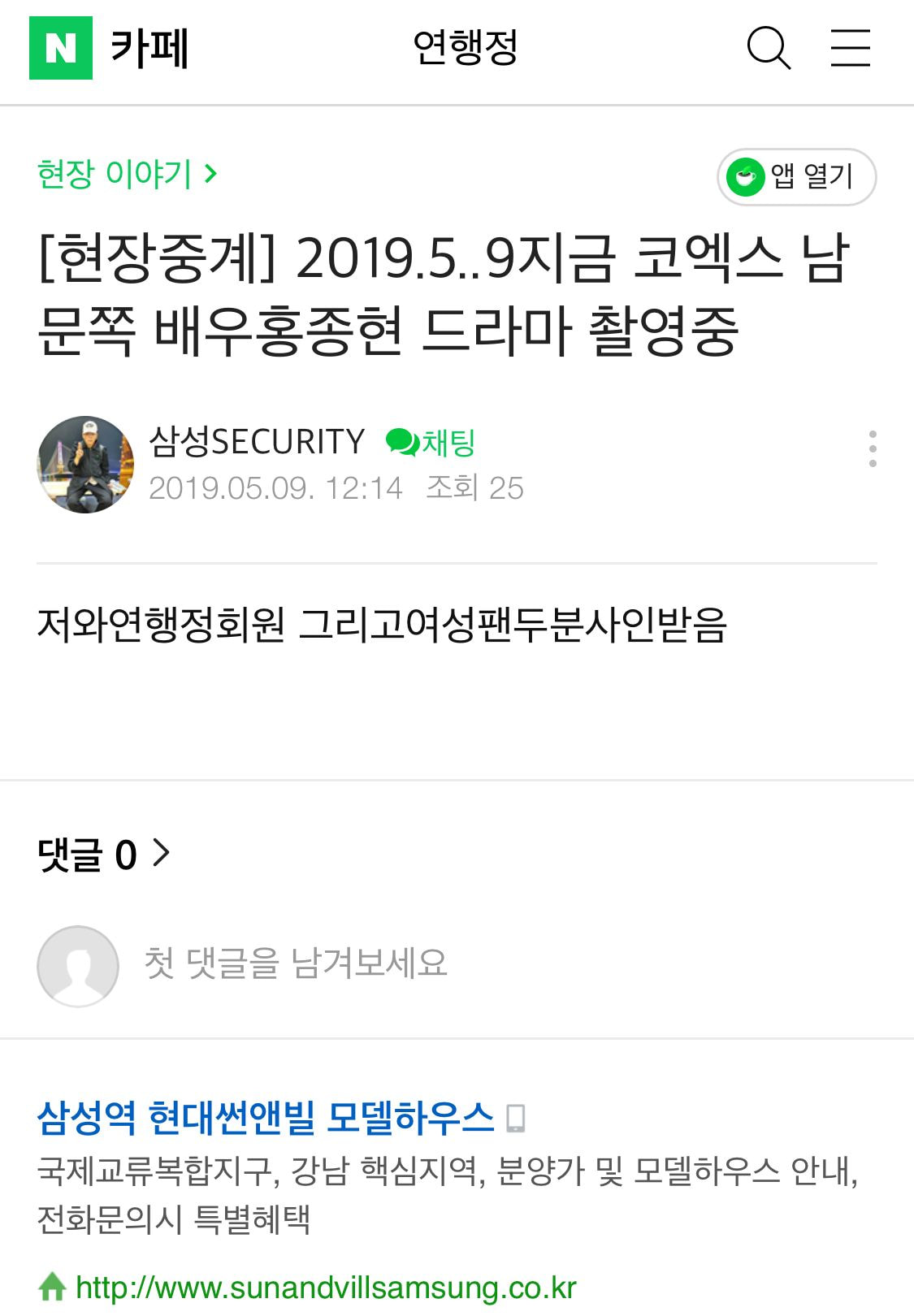Open the 연행정 cafe title

(465, 48)
